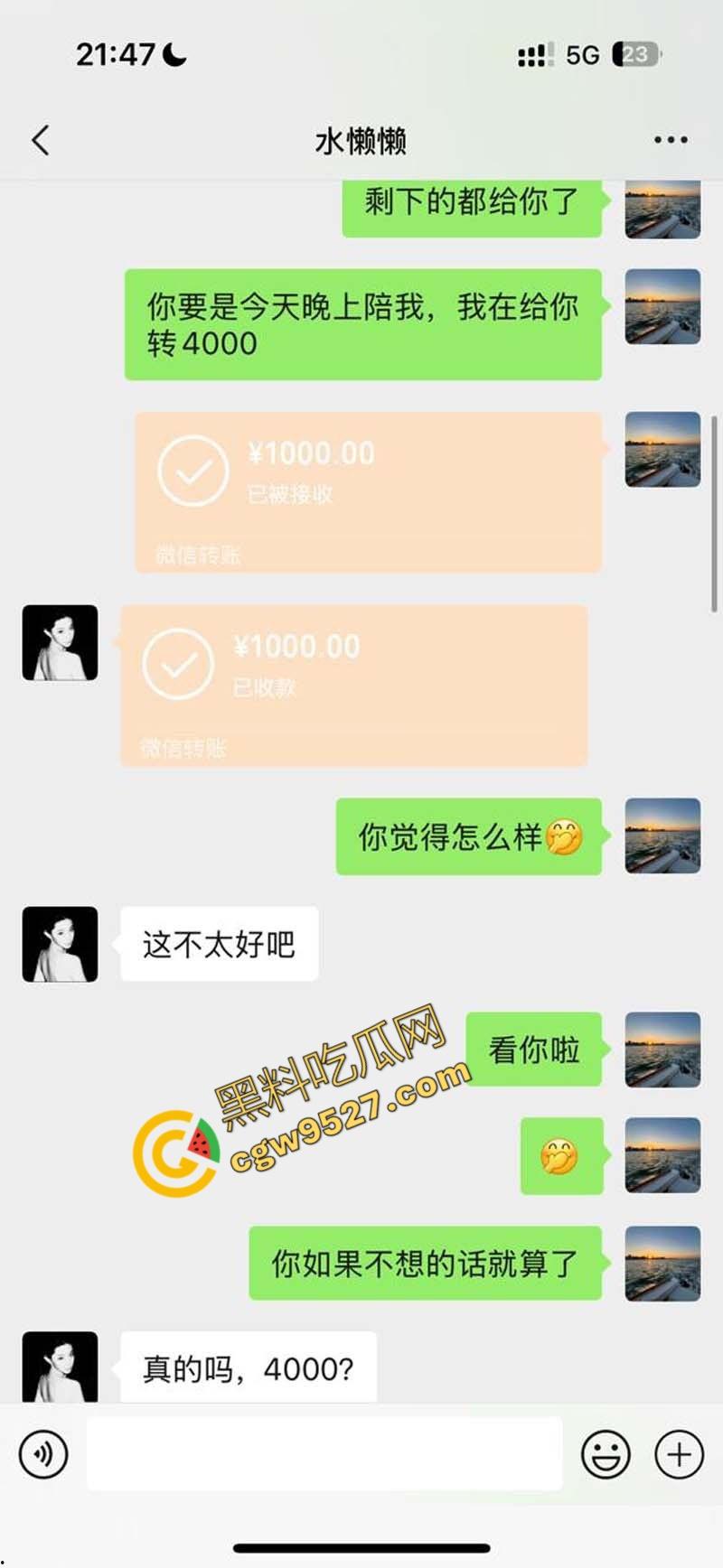The width and height of the screenshot is (723, 1568).
Task: Tap the plus icon to attach content
Action: click(676, 1454)
